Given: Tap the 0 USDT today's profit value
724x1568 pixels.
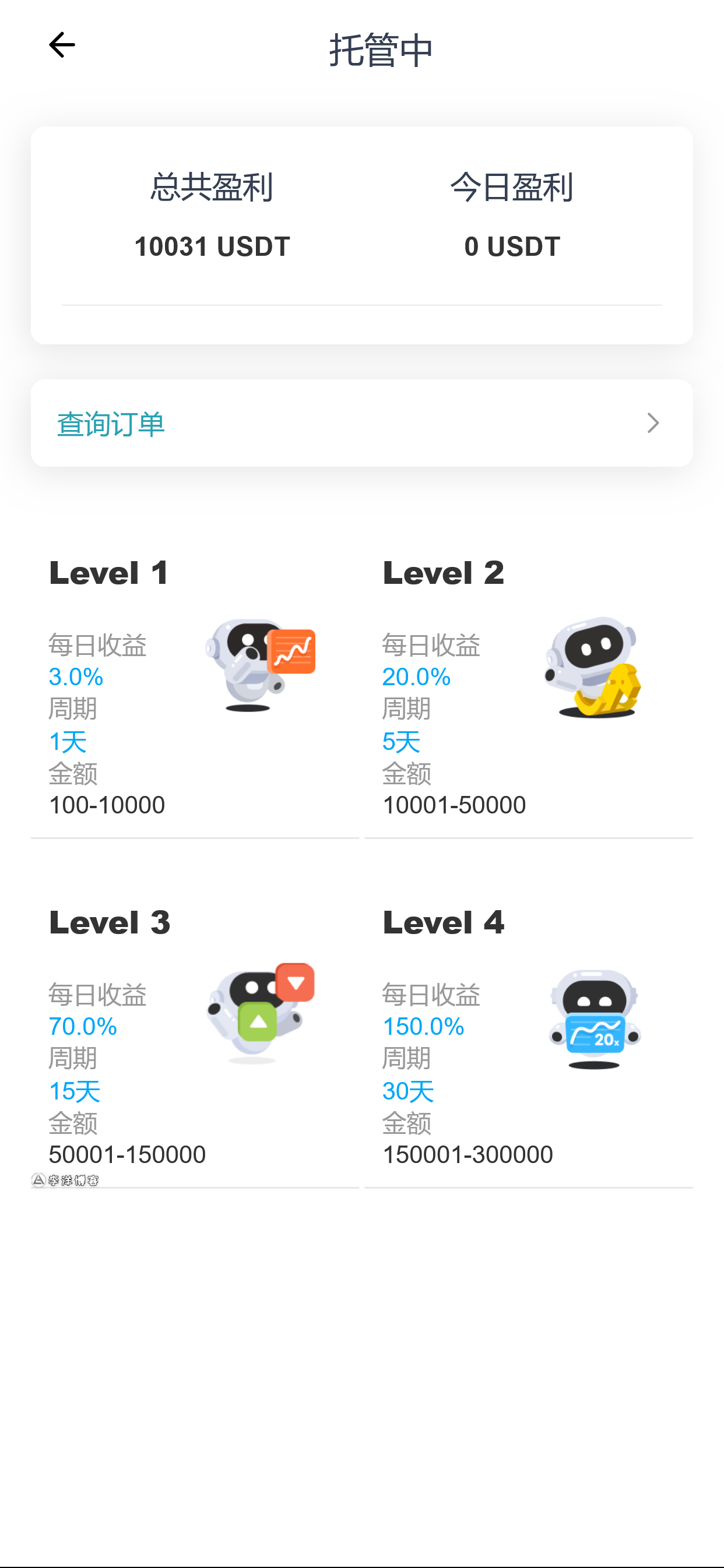Looking at the screenshot, I should tap(511, 246).
